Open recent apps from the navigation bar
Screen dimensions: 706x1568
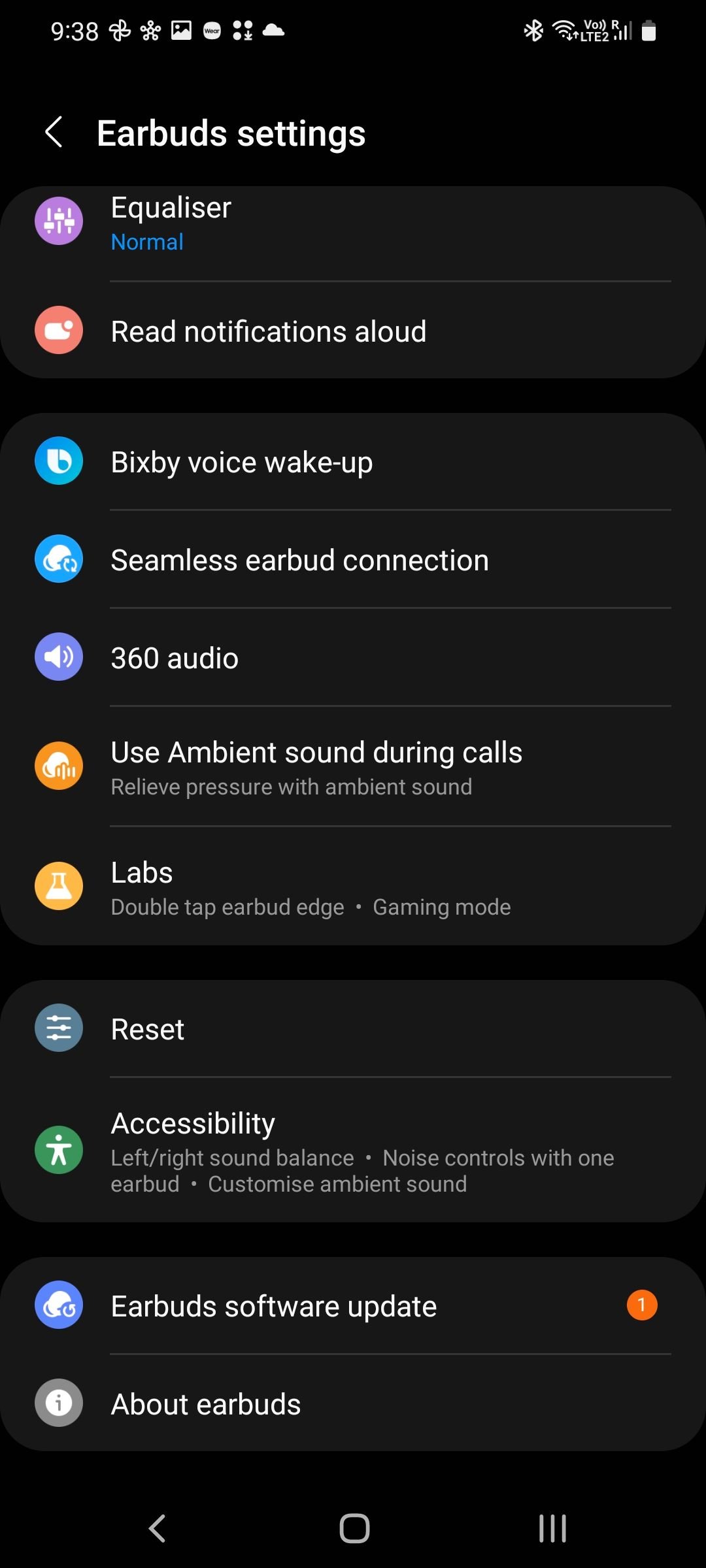click(552, 1529)
